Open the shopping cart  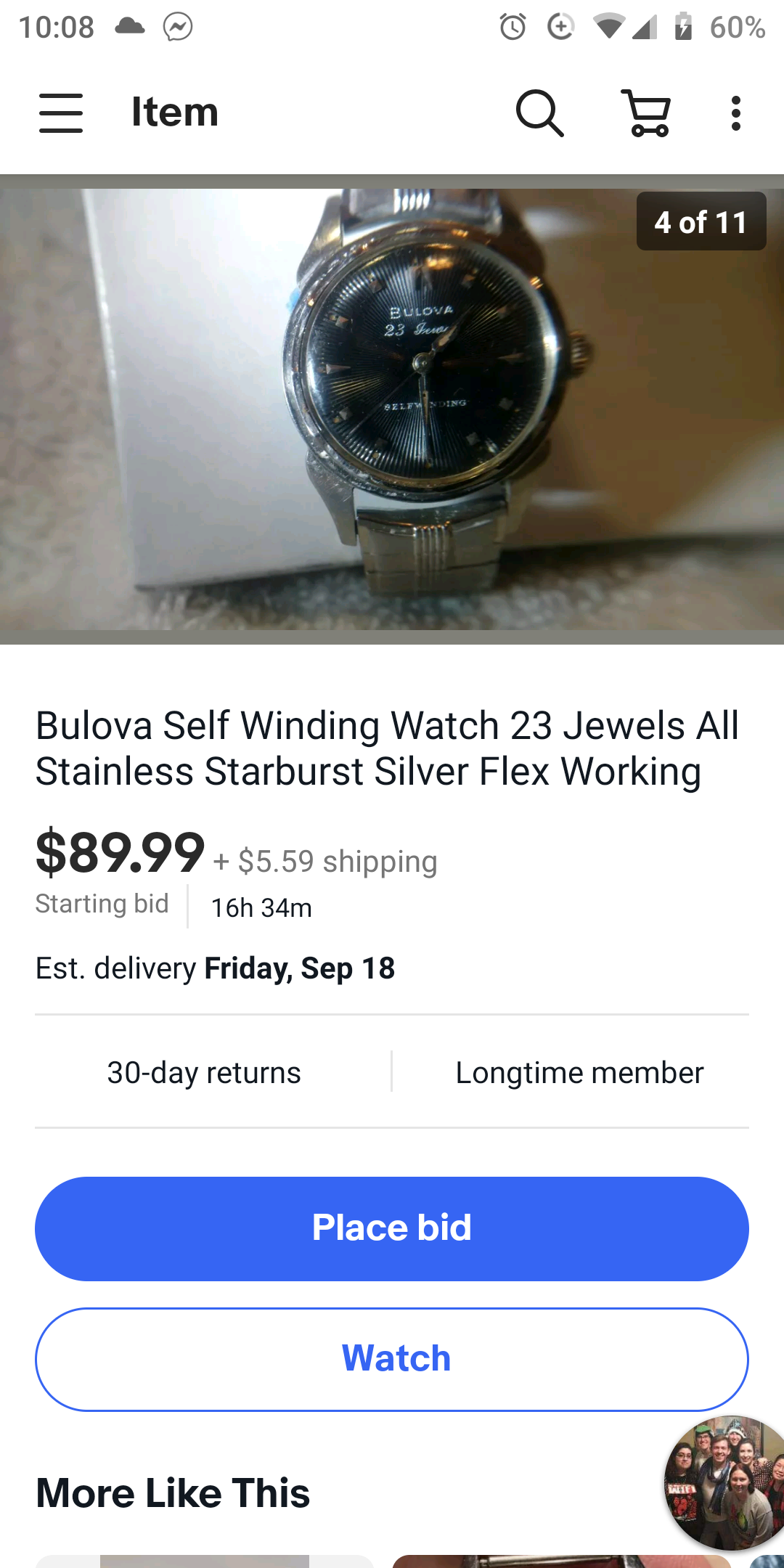646,113
